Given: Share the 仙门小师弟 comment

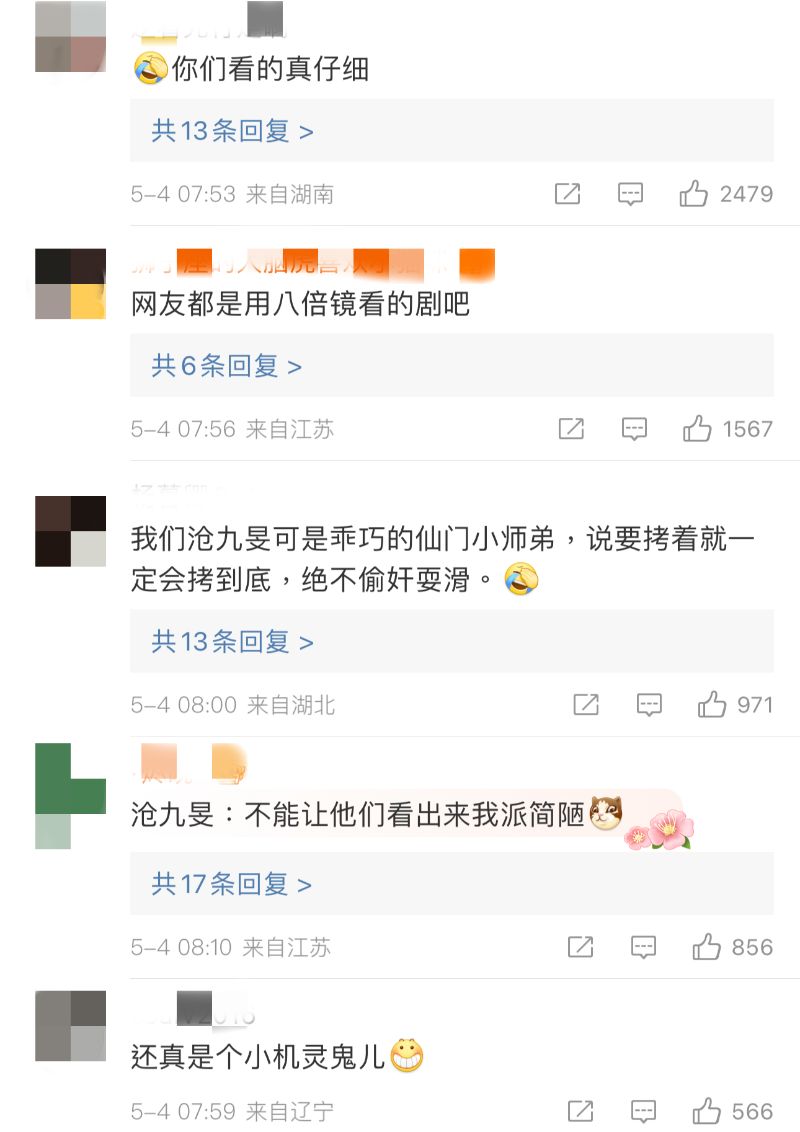Looking at the screenshot, I should (x=586, y=705).
